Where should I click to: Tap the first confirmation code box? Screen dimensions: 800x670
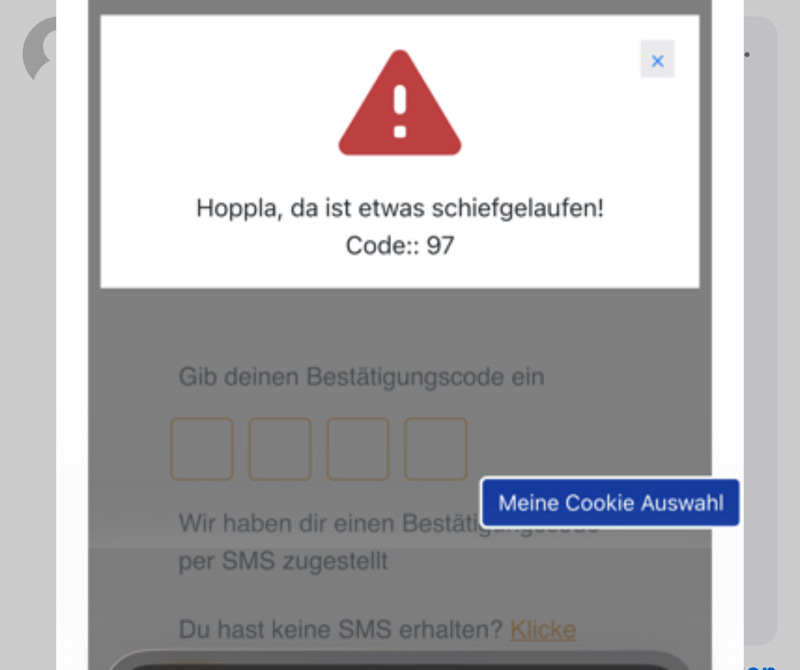point(202,449)
